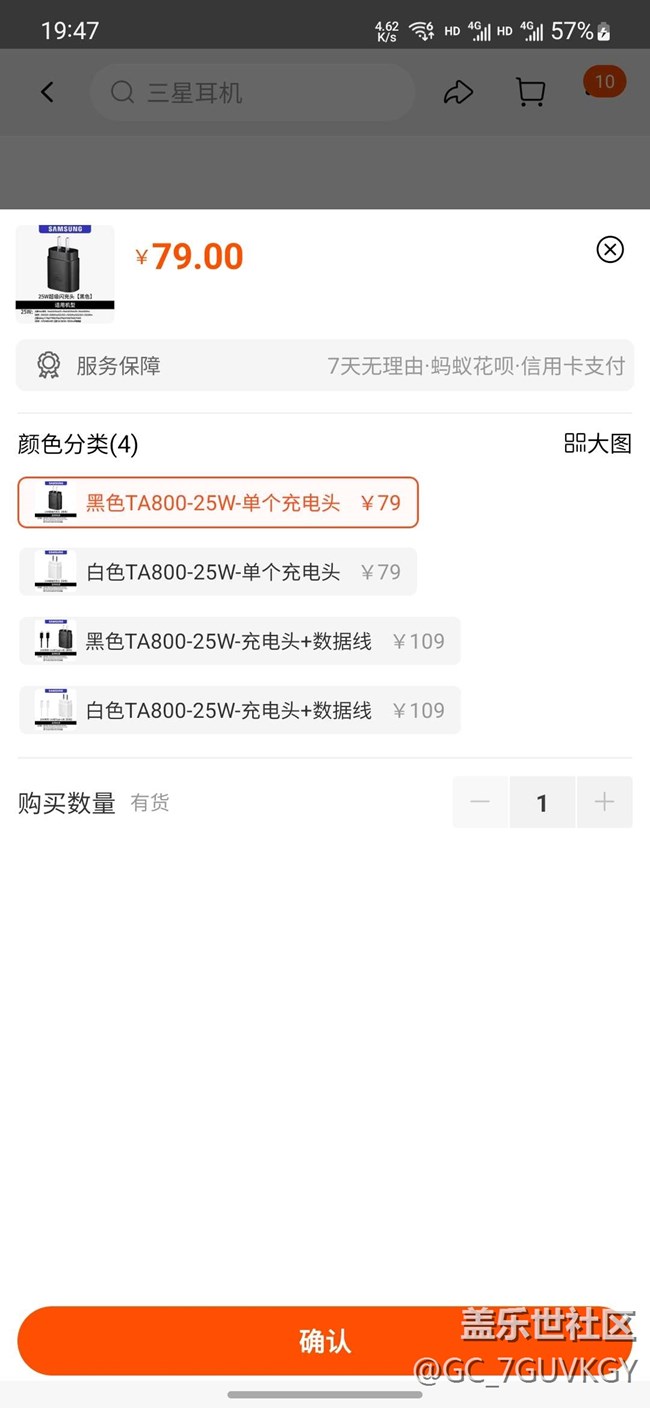Viewport: 650px width, 1408px height.
Task: Share this product
Action: 458,93
